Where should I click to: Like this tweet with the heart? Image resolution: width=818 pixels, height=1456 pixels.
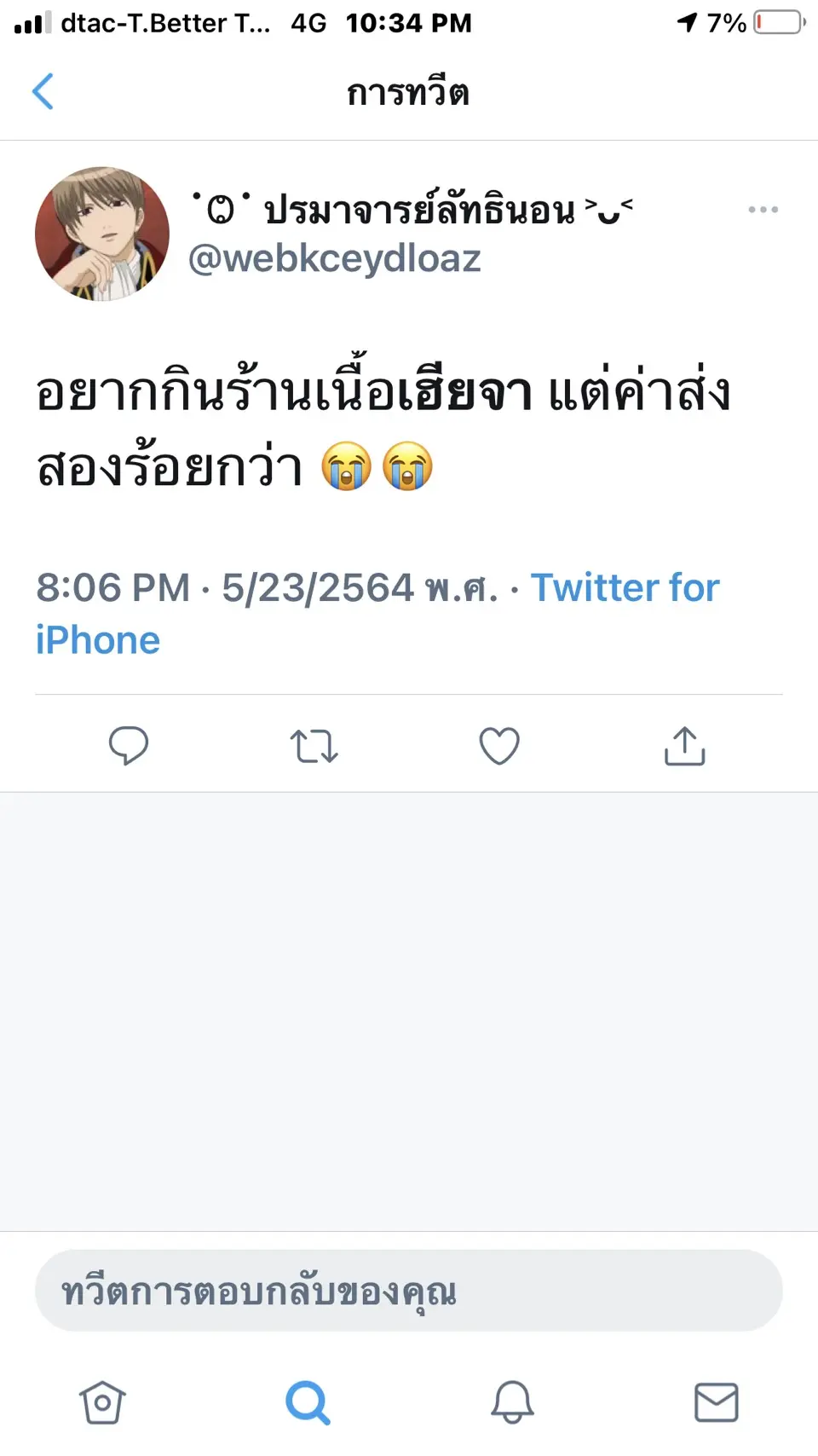coord(499,746)
